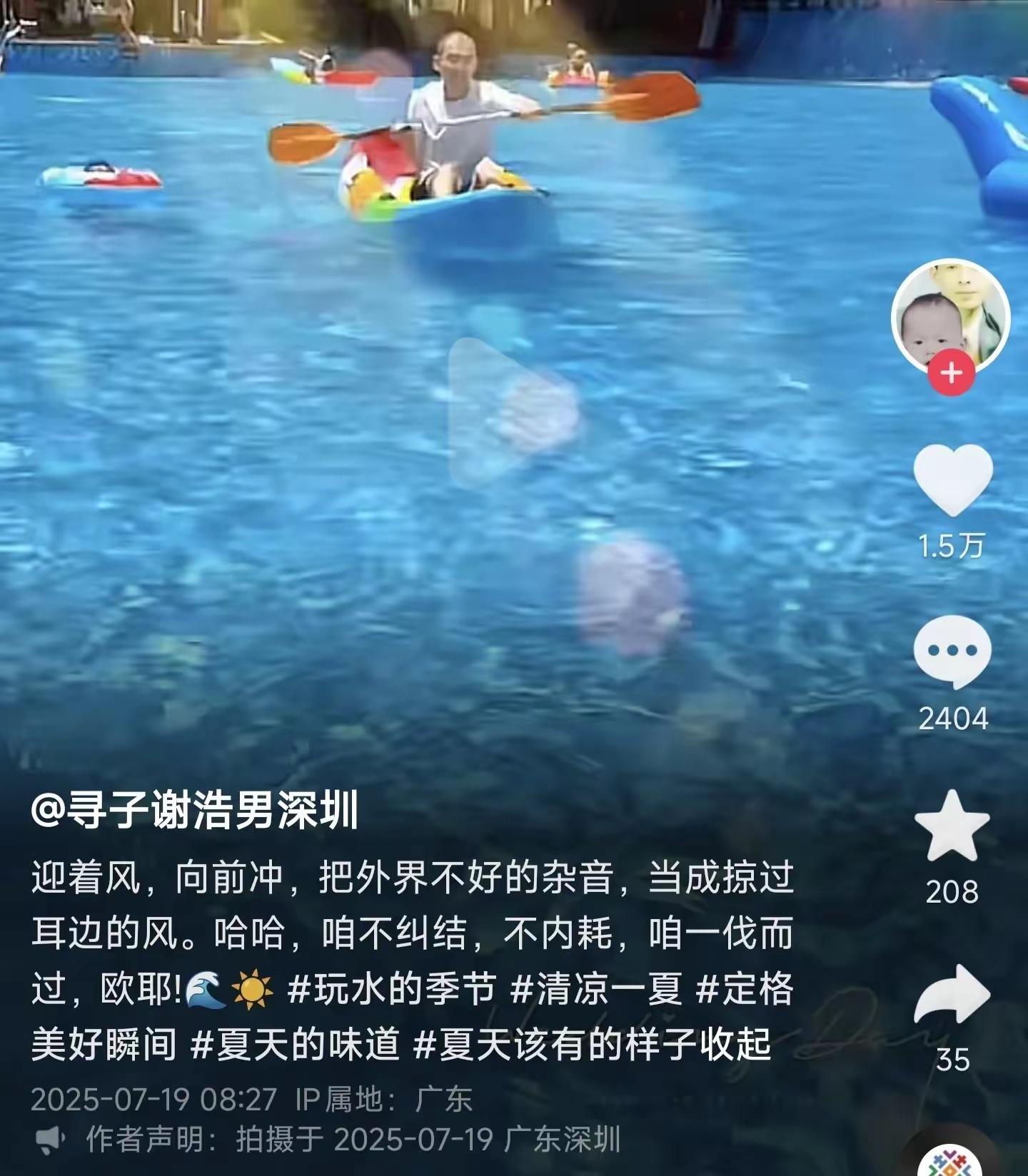The image size is (1028, 1176).
Task: Open hashtag #清凉一夏
Action: click(x=597, y=990)
